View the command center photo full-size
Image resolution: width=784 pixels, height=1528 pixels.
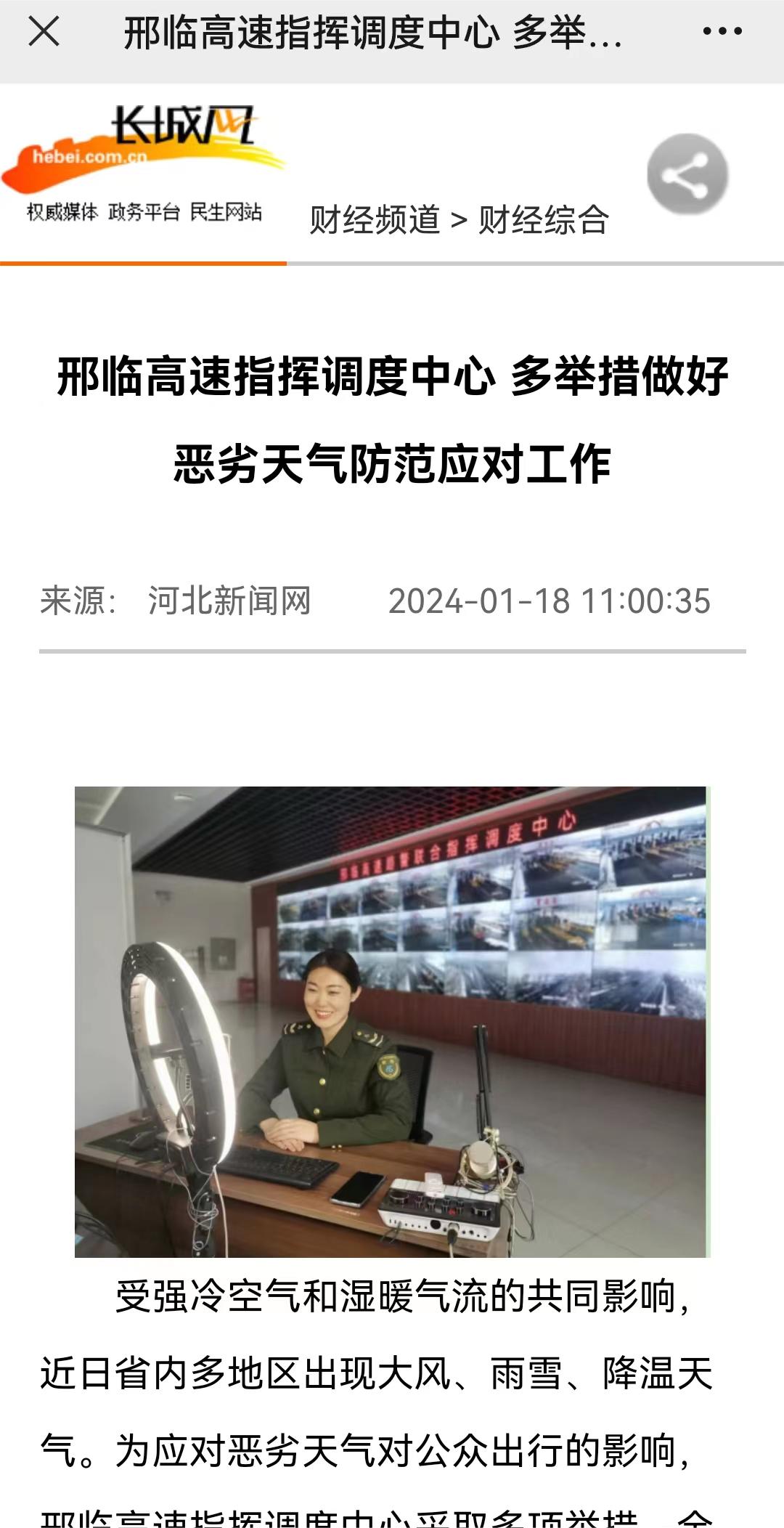[392, 1021]
